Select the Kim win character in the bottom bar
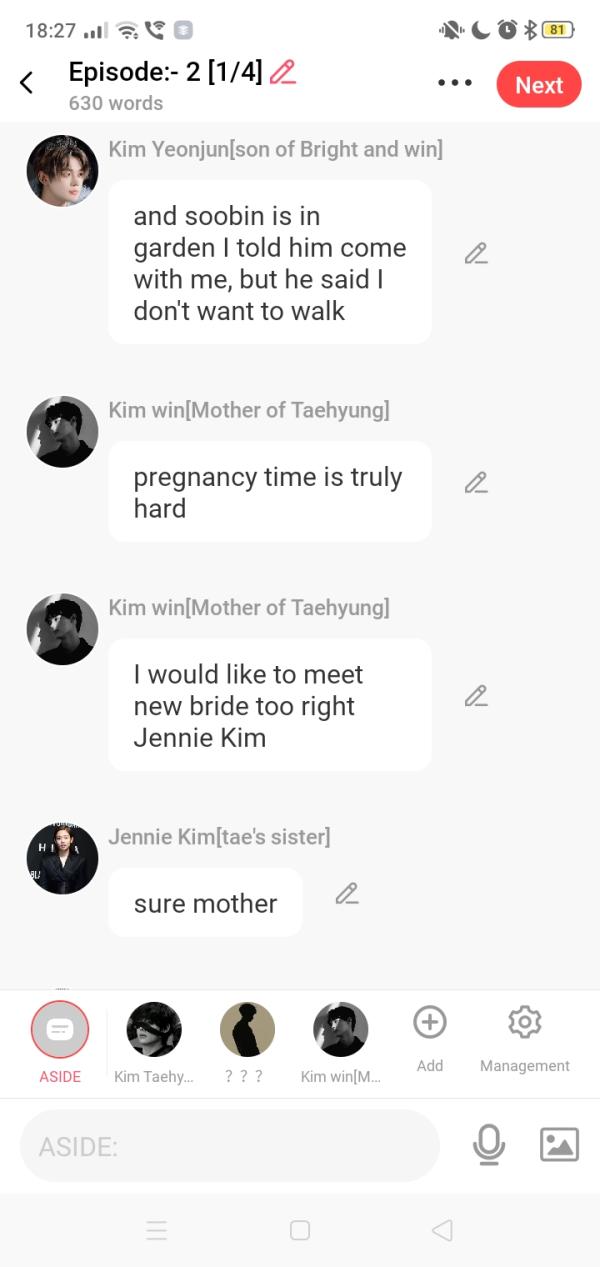Image resolution: width=600 pixels, height=1267 pixels. pyautogui.click(x=341, y=1031)
